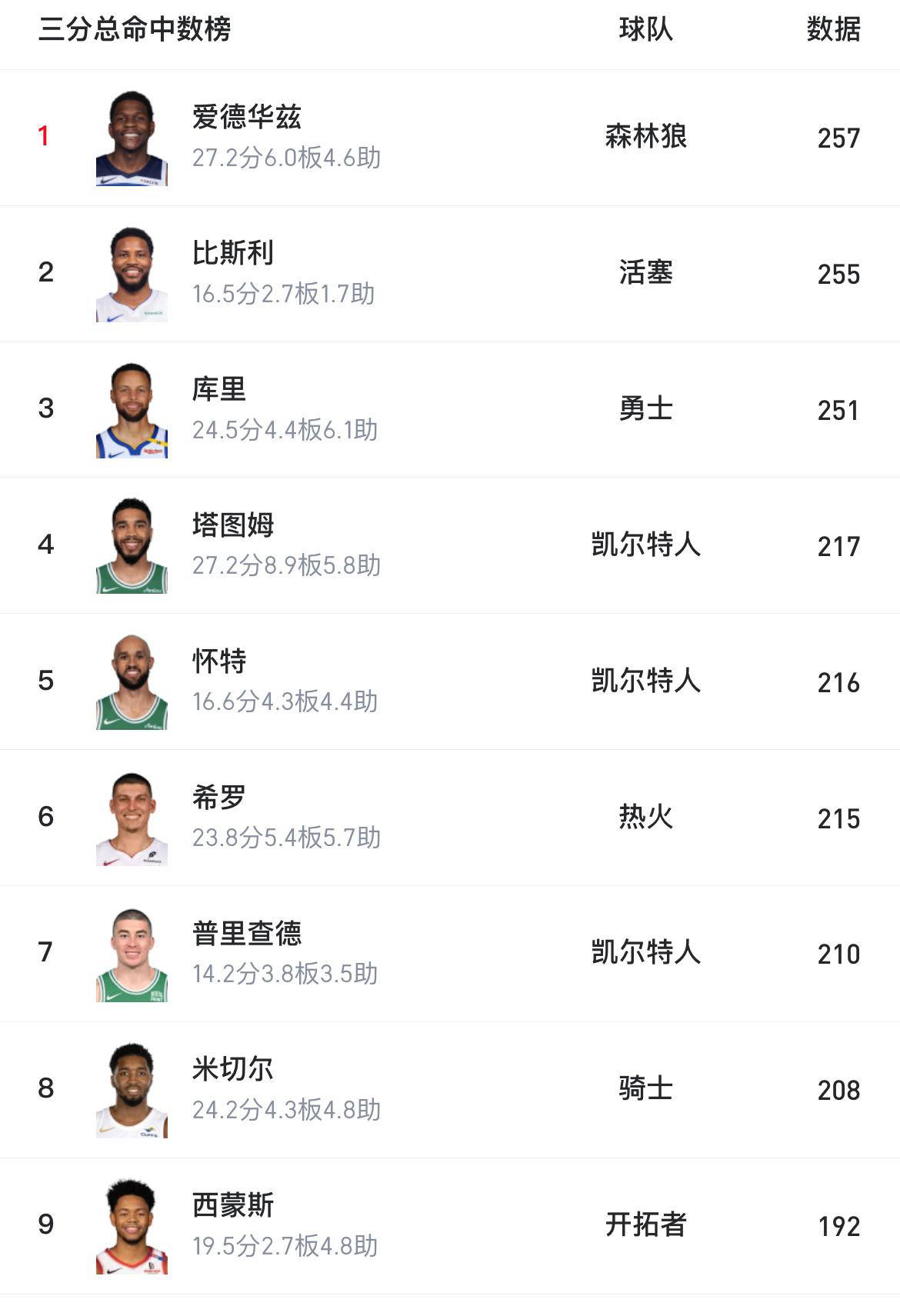This screenshot has height=1316, width=900.
Task: Sort by the 数据 column header
Action: [833, 28]
